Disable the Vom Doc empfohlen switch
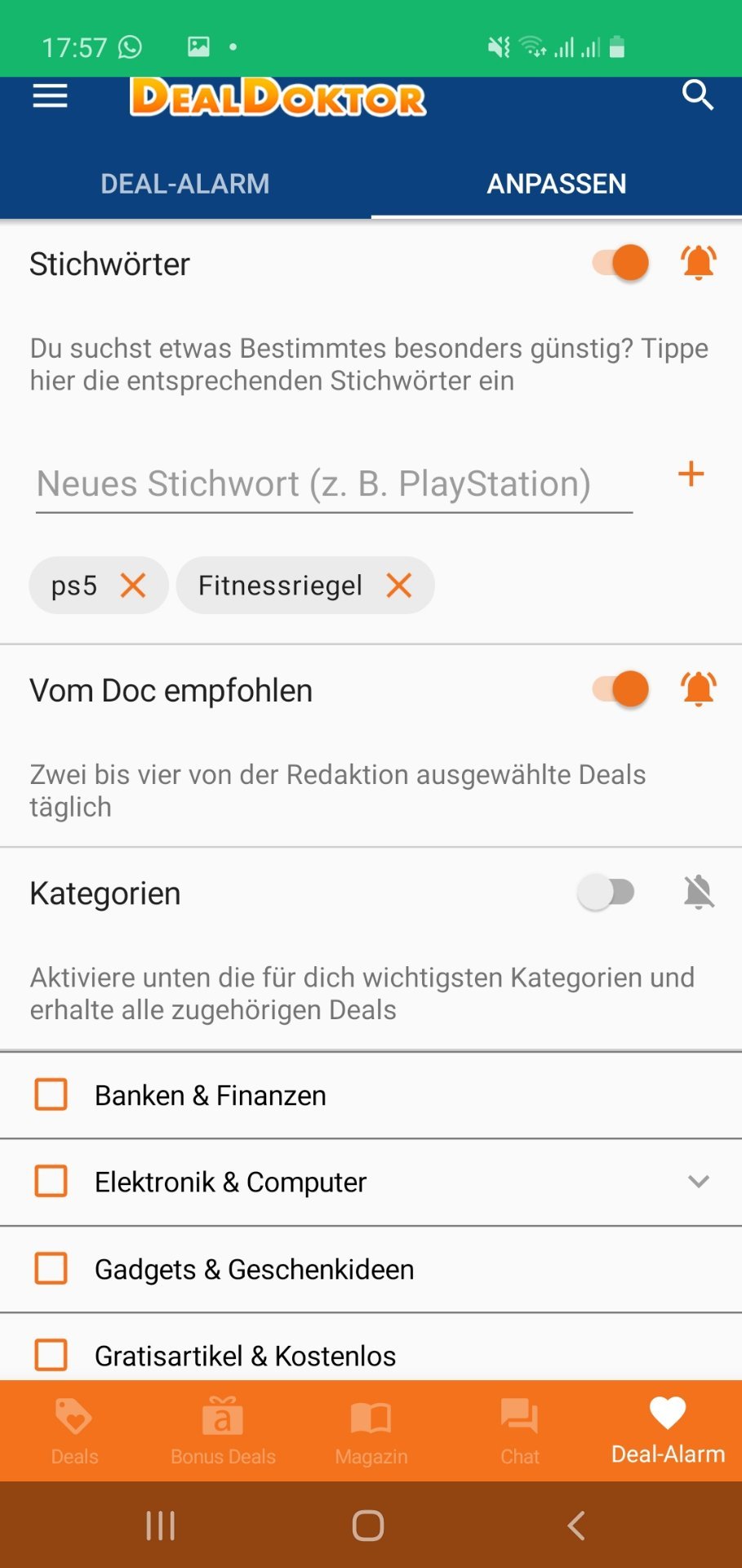 (620, 689)
